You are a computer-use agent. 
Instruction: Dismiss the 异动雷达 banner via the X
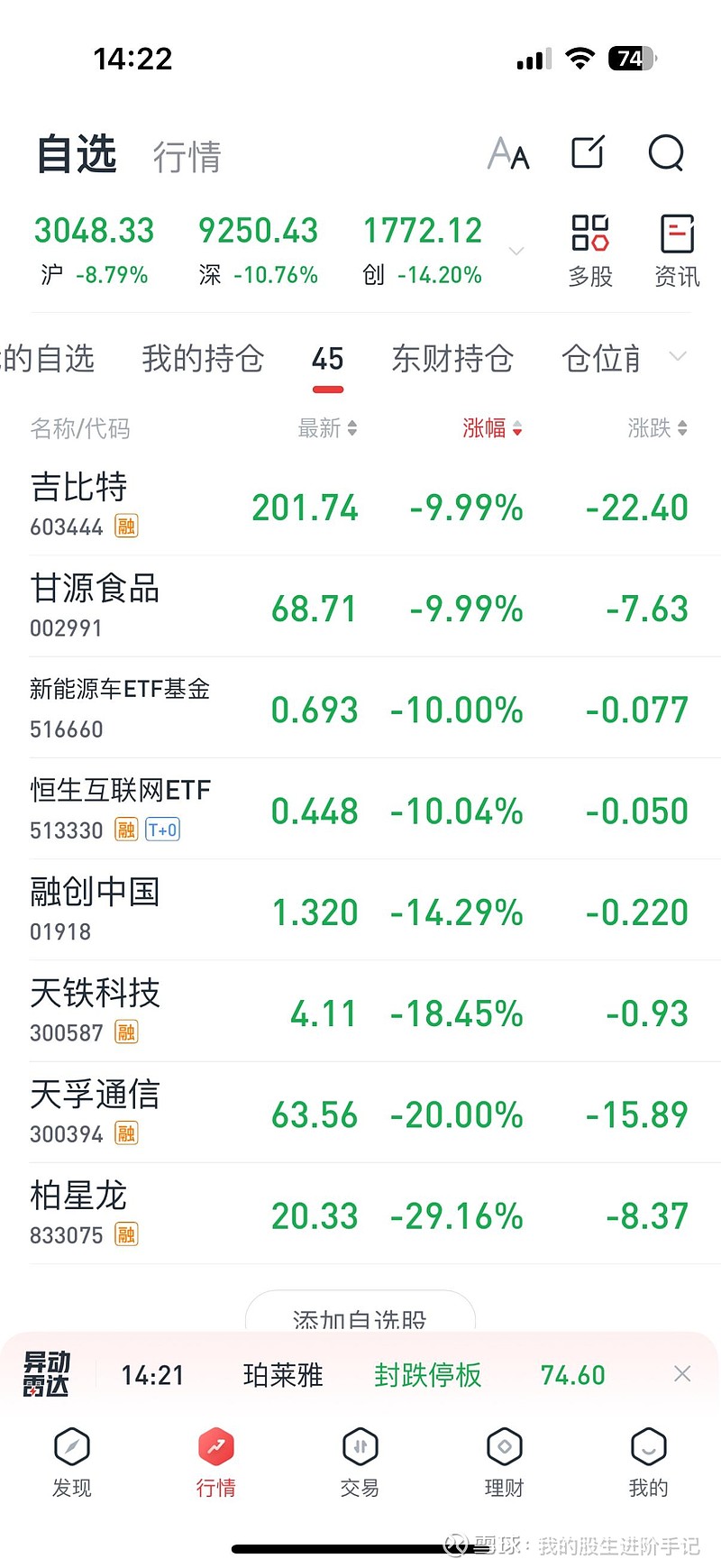click(682, 1373)
